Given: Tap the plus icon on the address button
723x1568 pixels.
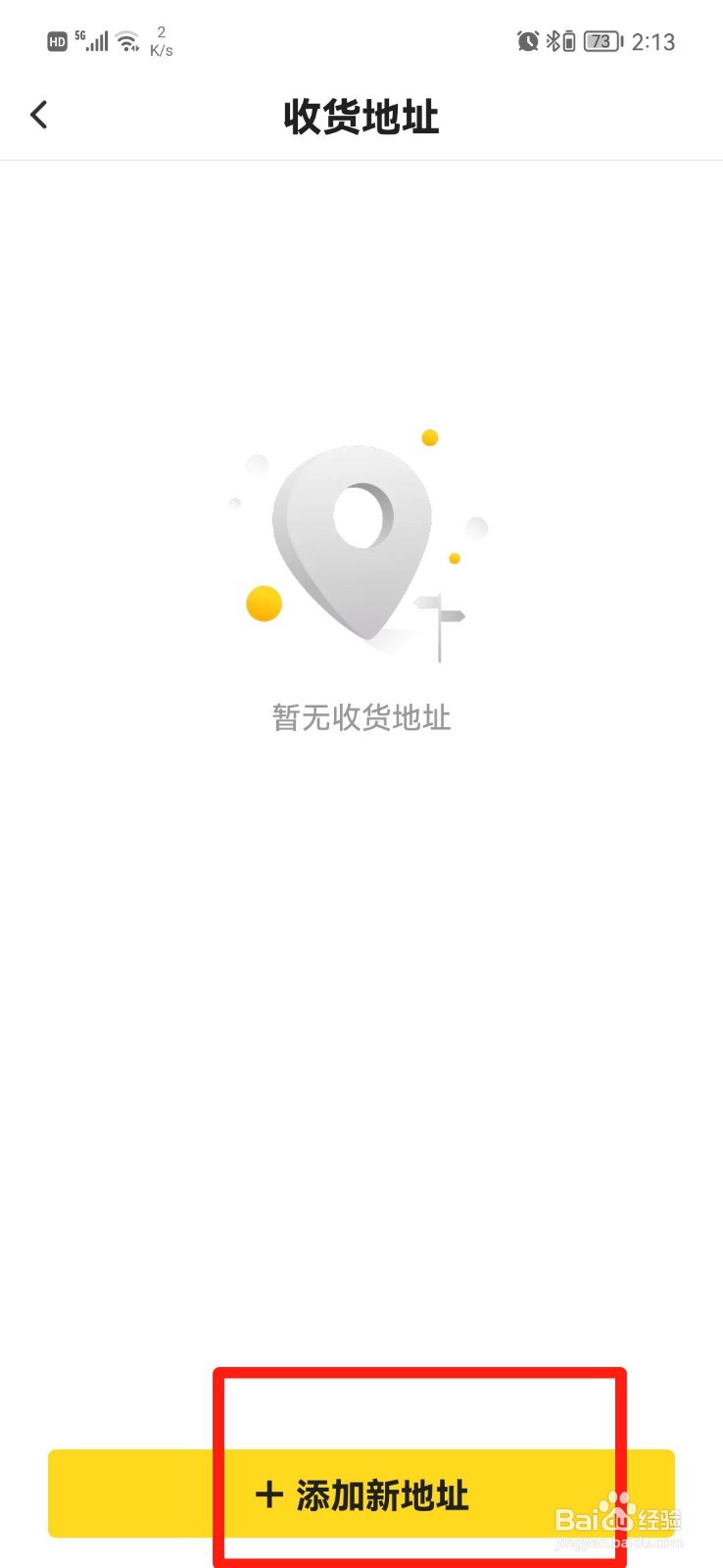Looking at the screenshot, I should coord(271,1494).
